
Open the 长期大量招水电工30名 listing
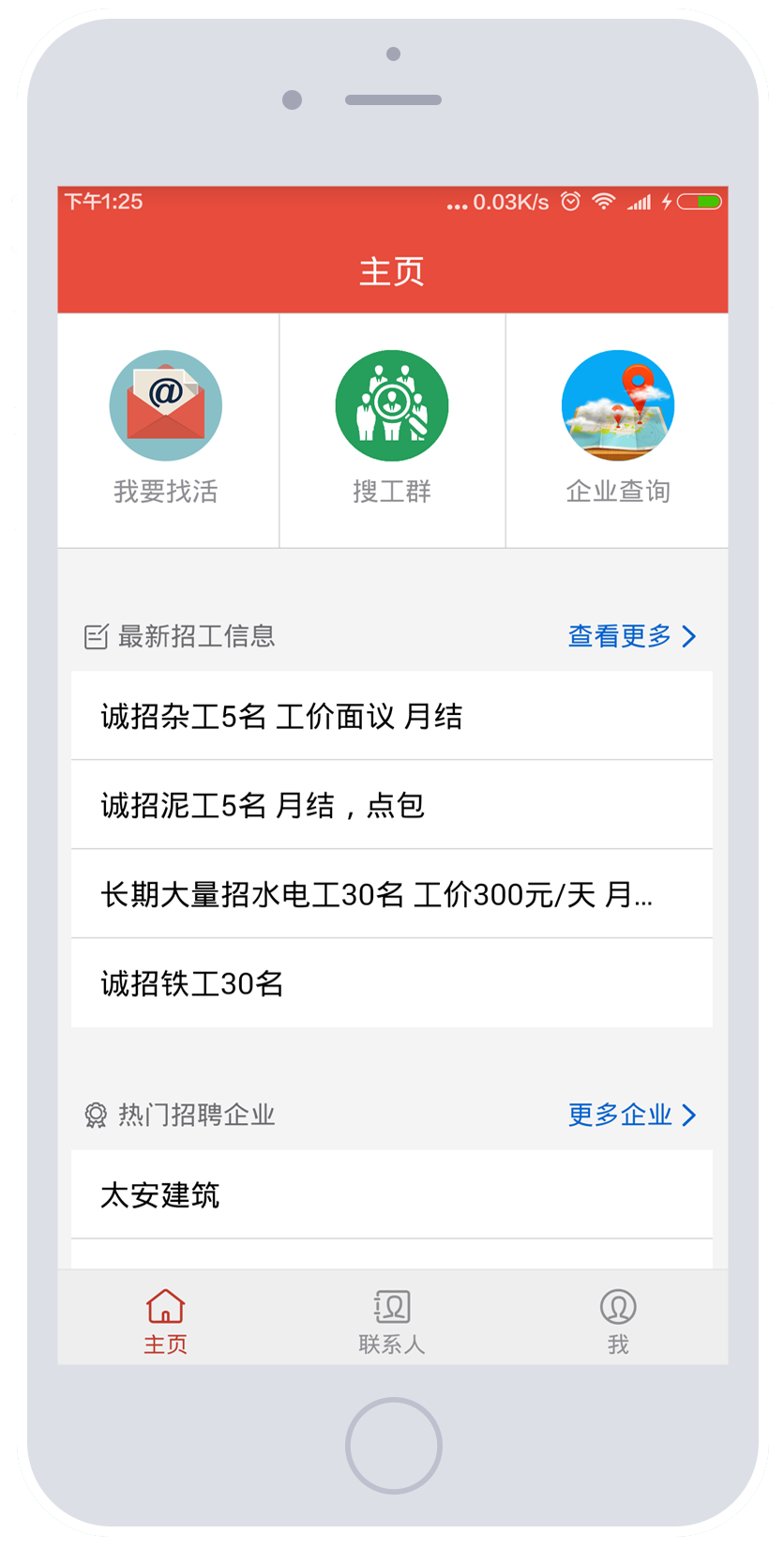392,894
